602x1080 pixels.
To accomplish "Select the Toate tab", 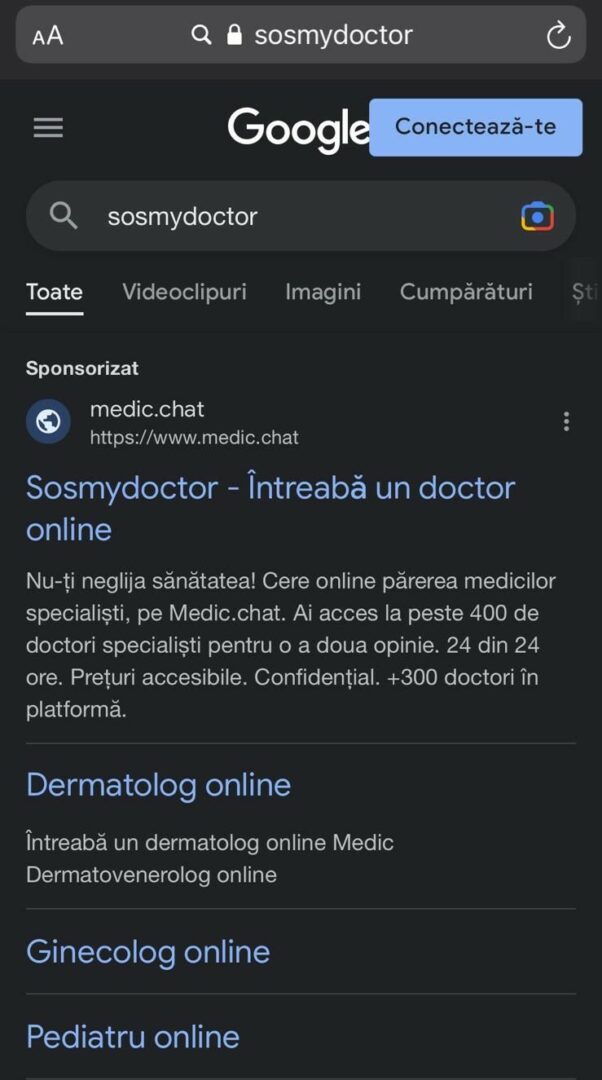I will pyautogui.click(x=54, y=292).
